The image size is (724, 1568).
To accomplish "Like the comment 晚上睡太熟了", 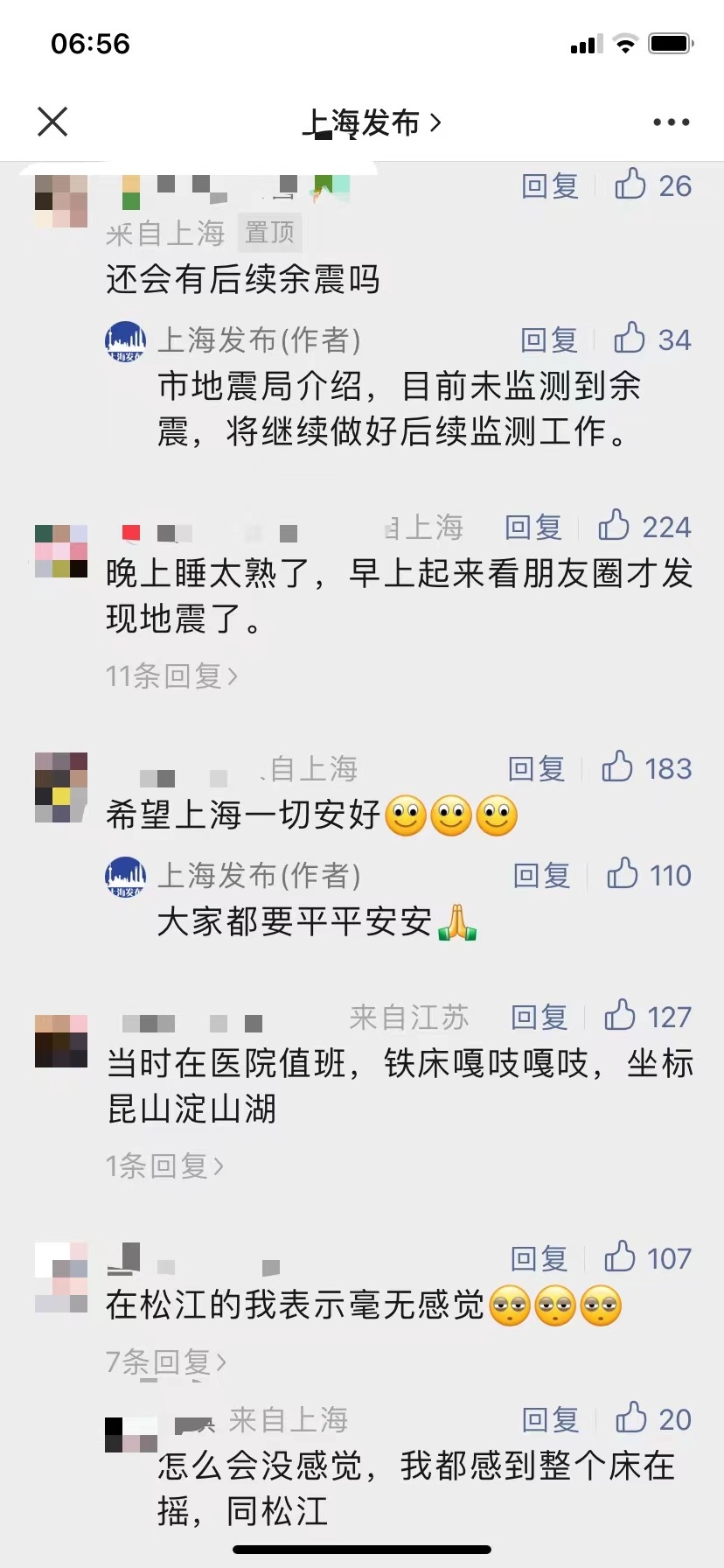I will point(644,527).
